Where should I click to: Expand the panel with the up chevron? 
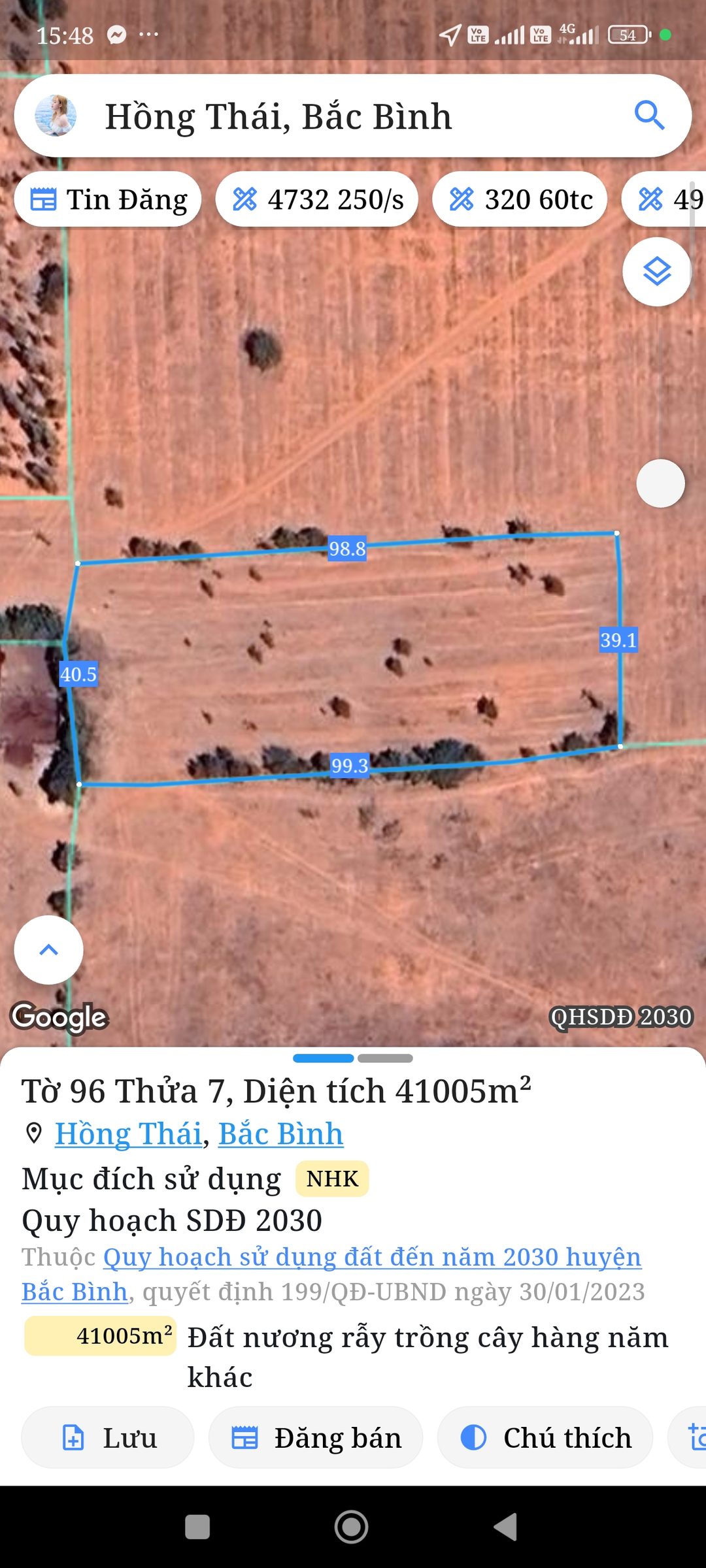(x=49, y=950)
